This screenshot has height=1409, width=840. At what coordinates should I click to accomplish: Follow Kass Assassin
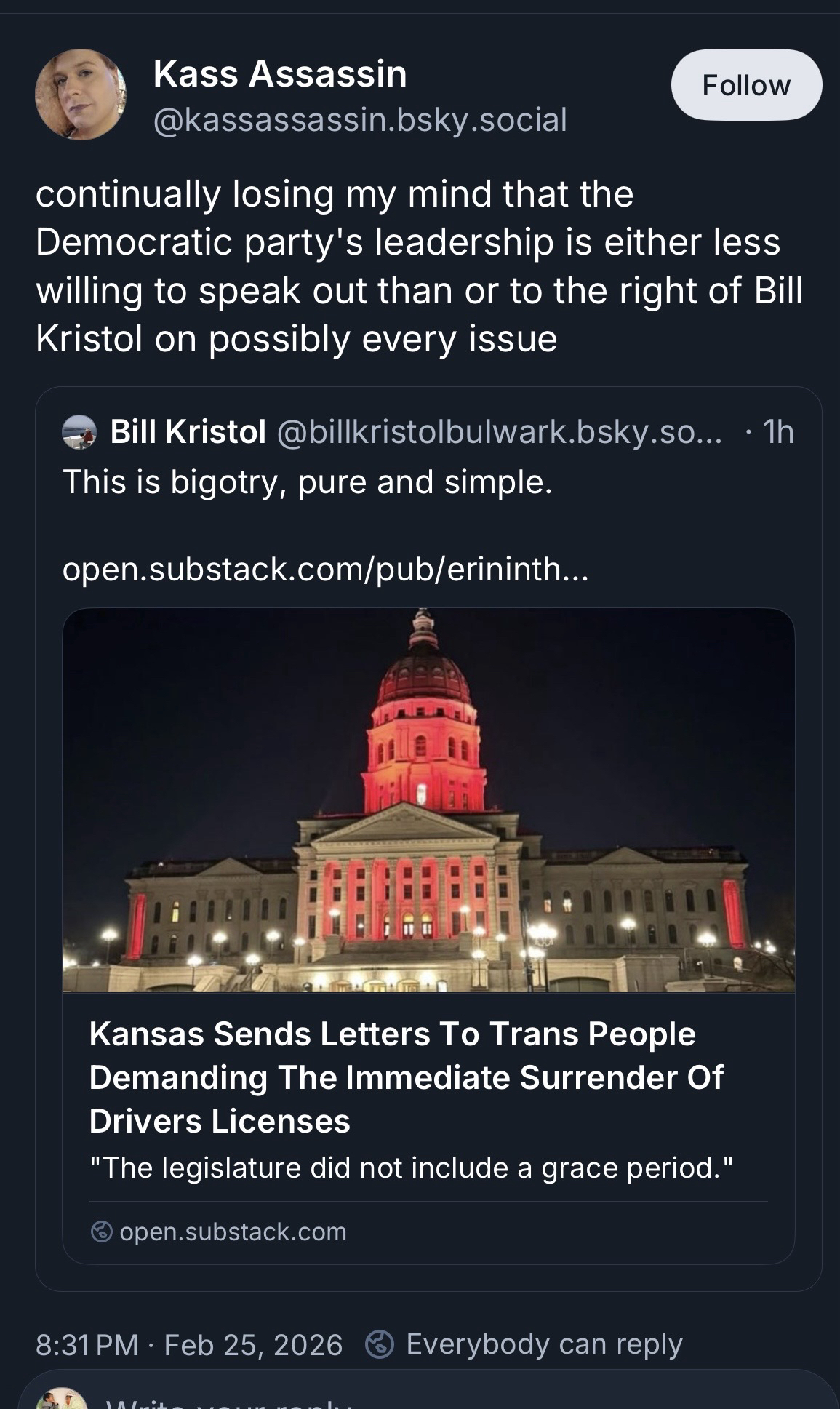coord(745,85)
